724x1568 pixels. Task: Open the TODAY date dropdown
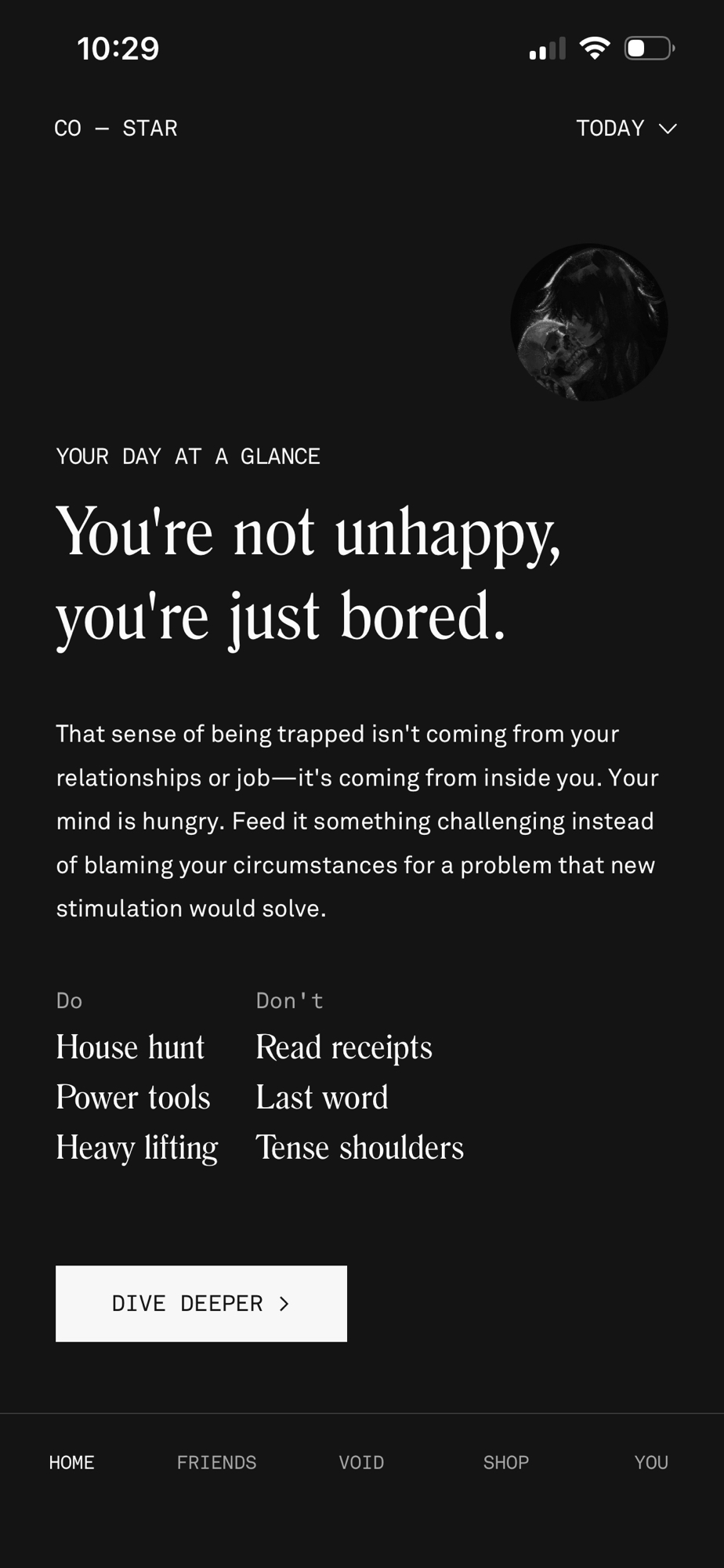pyautogui.click(x=625, y=128)
